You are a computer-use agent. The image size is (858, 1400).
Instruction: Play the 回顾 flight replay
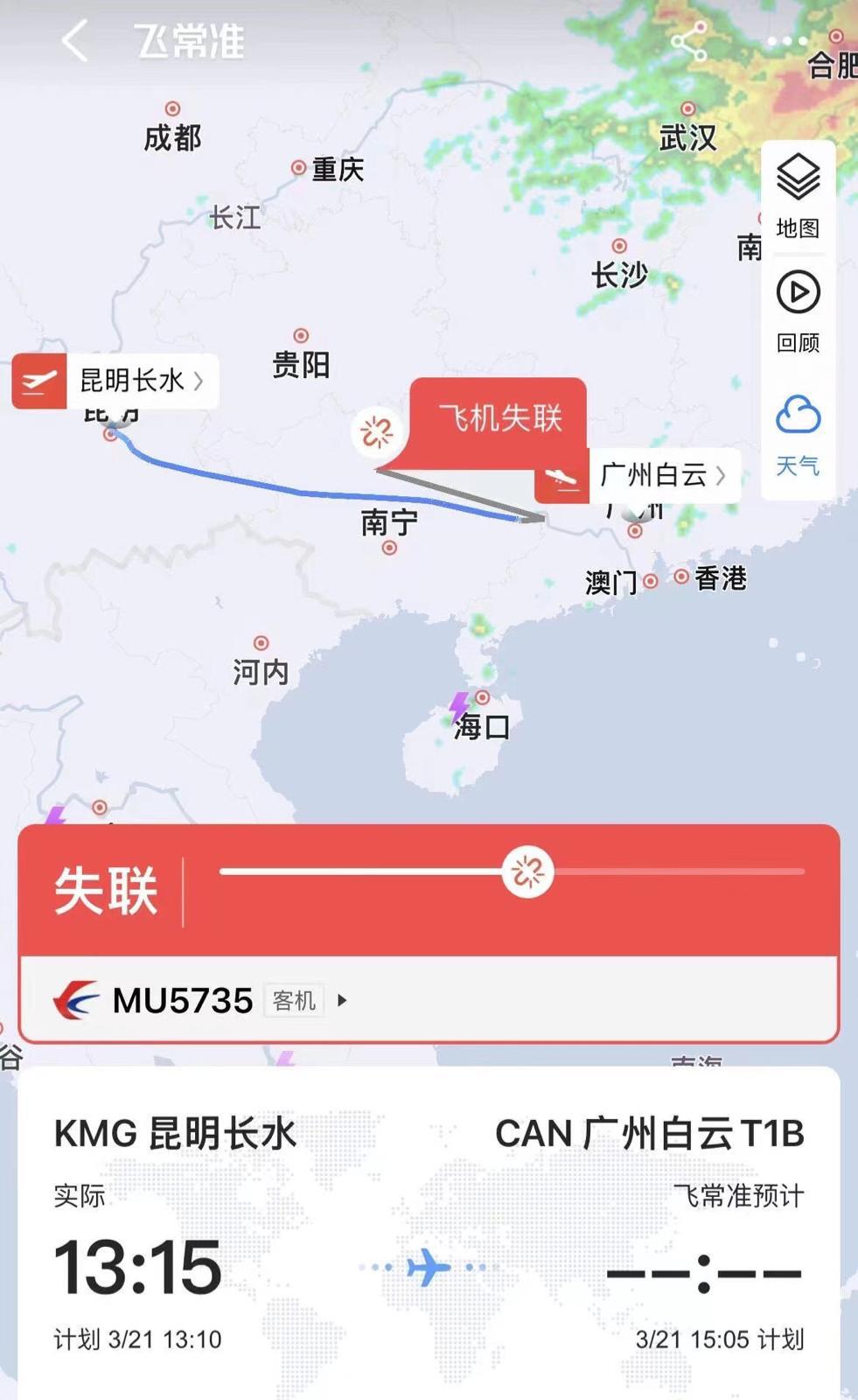point(798,311)
